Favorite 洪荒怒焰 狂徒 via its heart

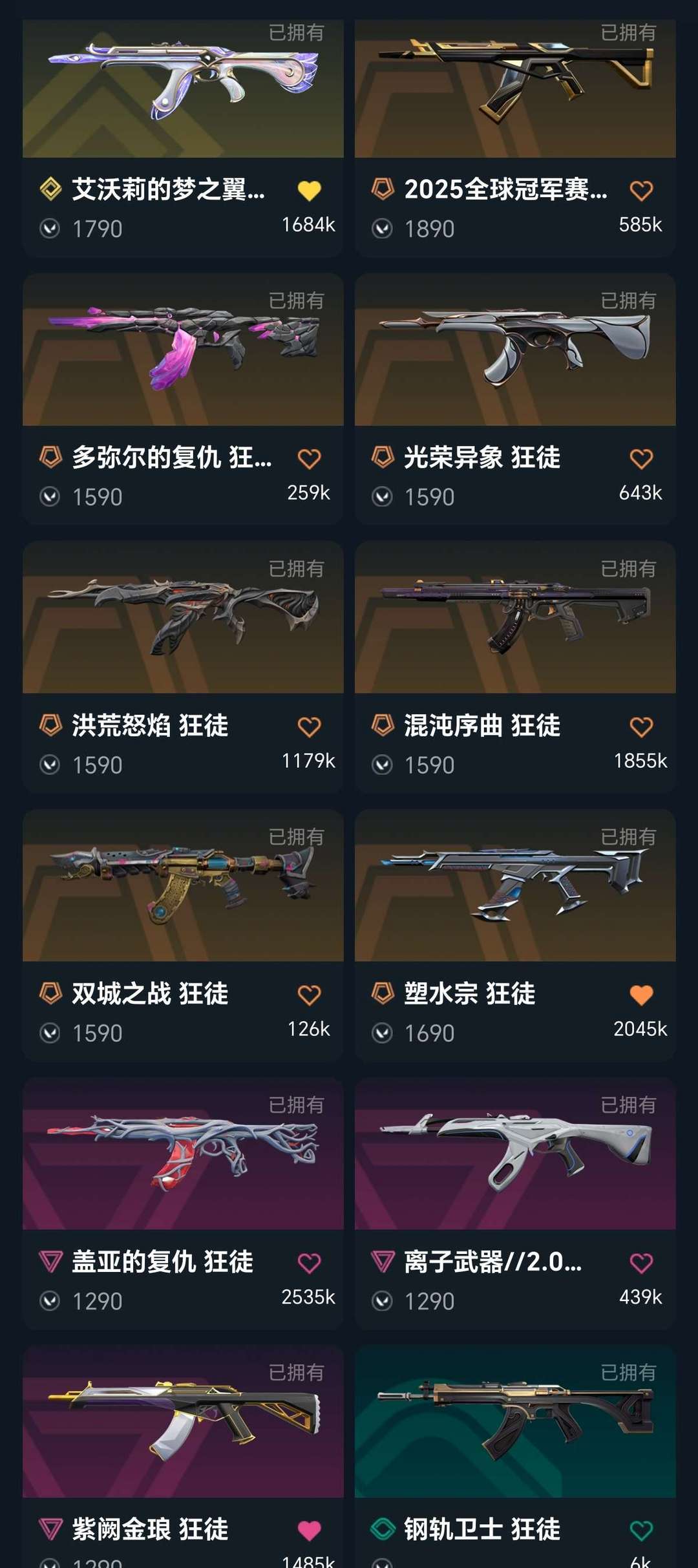(310, 727)
